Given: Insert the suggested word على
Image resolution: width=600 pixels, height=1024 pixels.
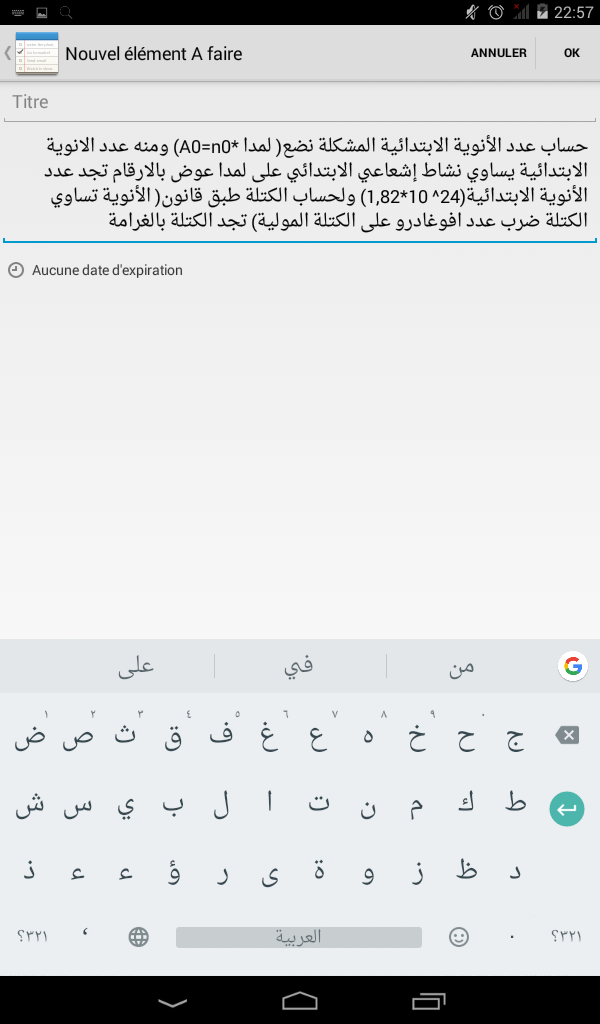Looking at the screenshot, I should coord(136,666).
